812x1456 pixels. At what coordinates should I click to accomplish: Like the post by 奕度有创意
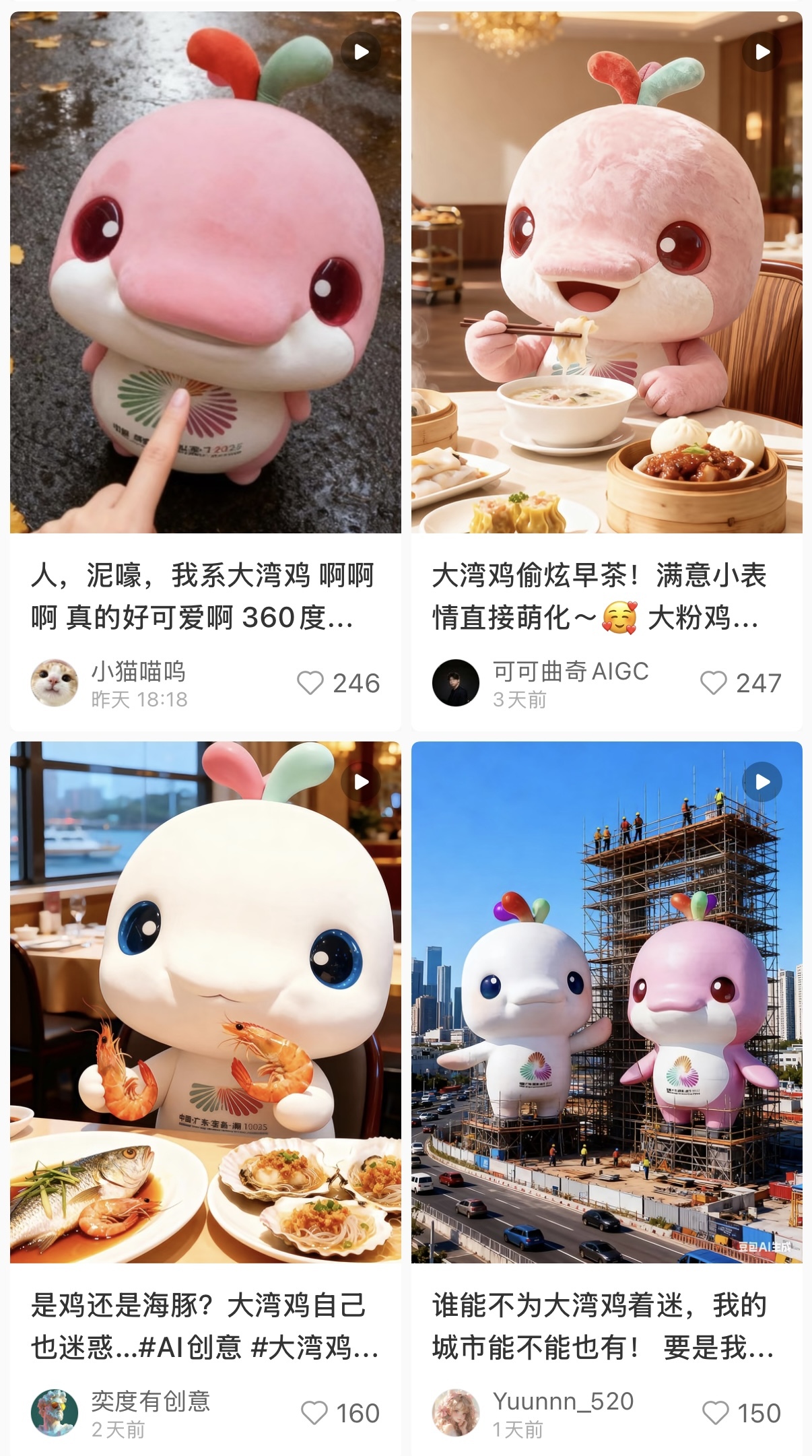314,1412
